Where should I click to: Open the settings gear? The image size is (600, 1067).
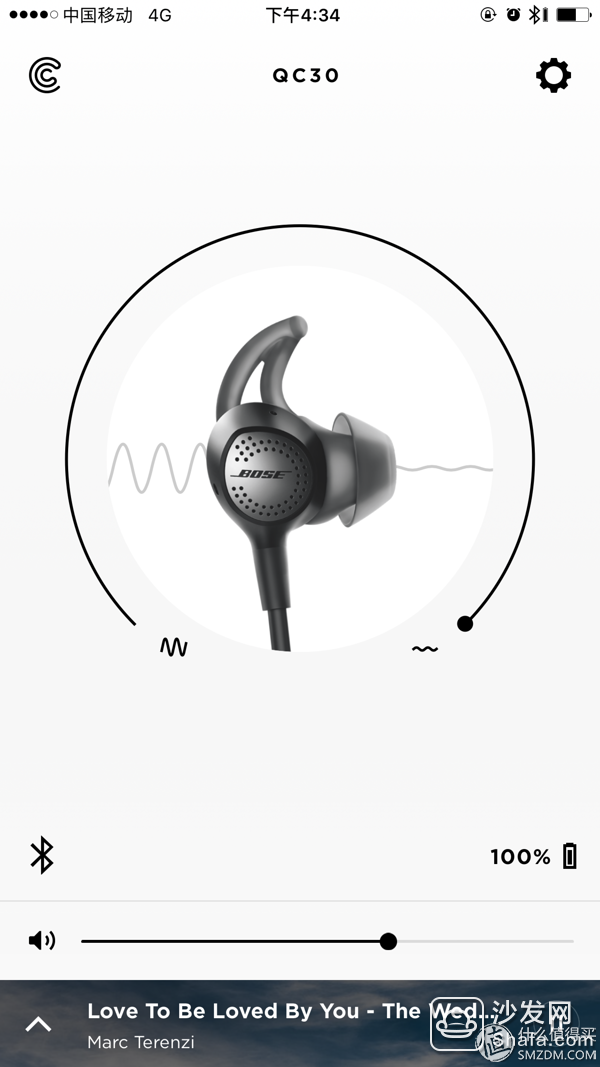tap(553, 76)
